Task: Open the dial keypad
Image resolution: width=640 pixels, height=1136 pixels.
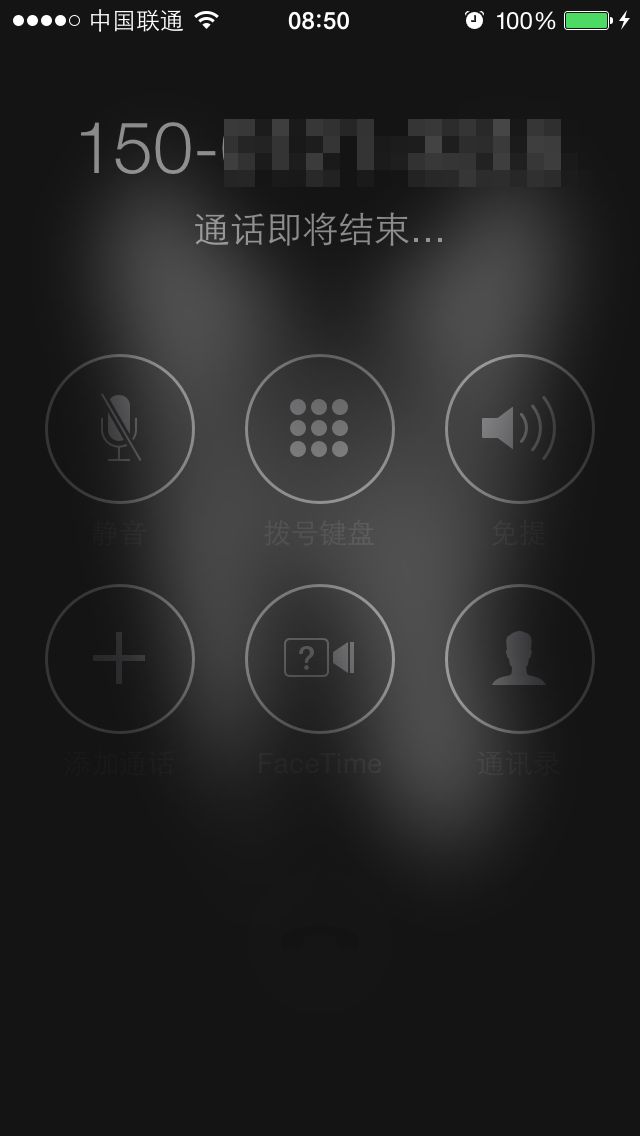Action: pos(320,429)
